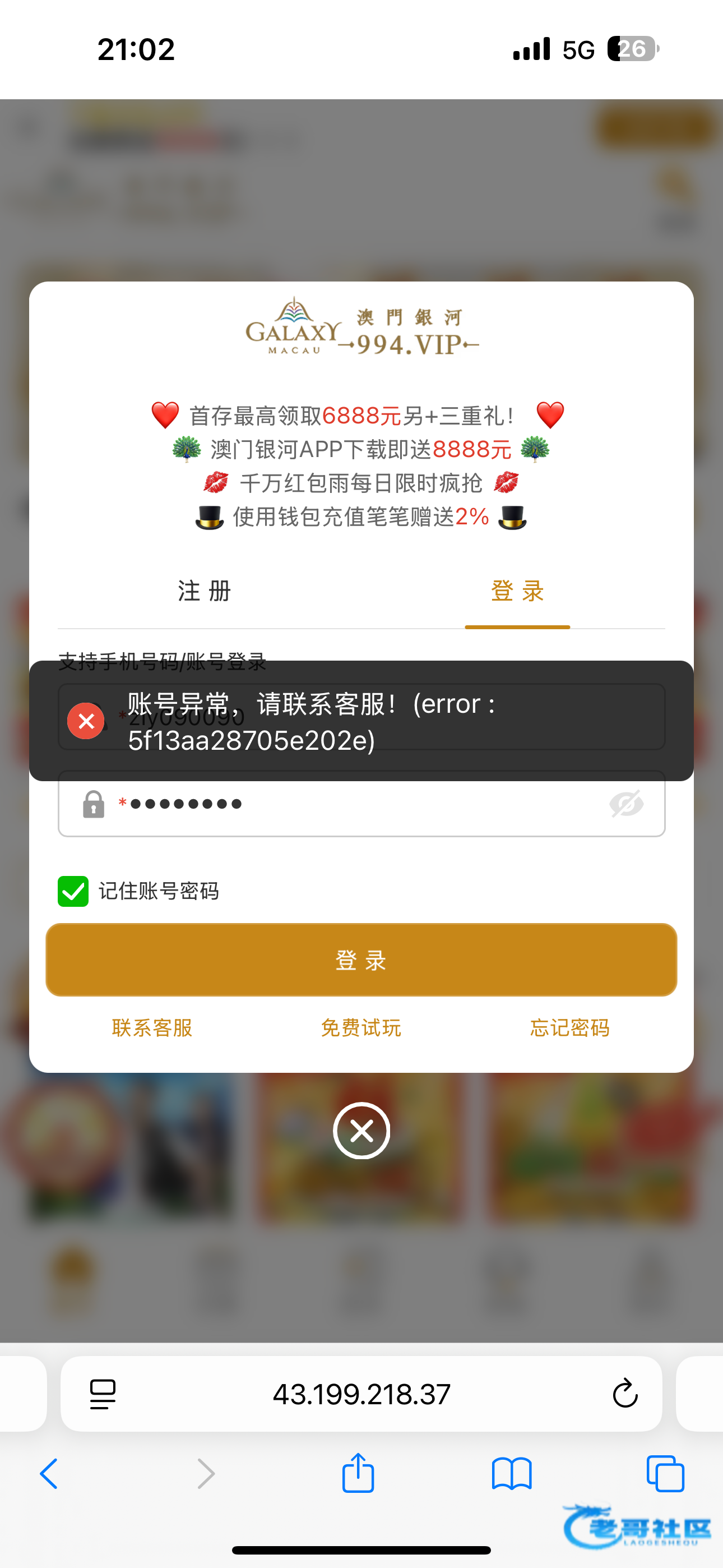Tap the password input field
The height and width of the screenshot is (1568, 723).
(359, 804)
